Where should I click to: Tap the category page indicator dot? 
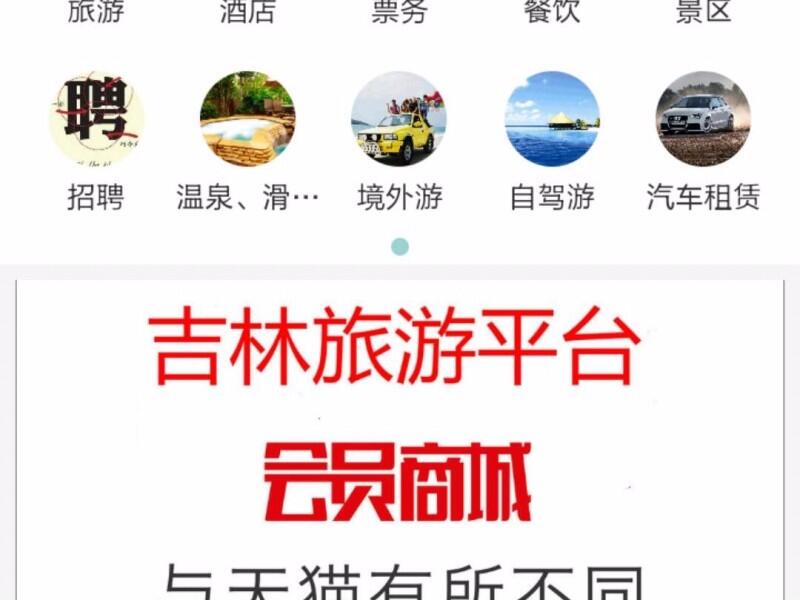click(x=400, y=246)
